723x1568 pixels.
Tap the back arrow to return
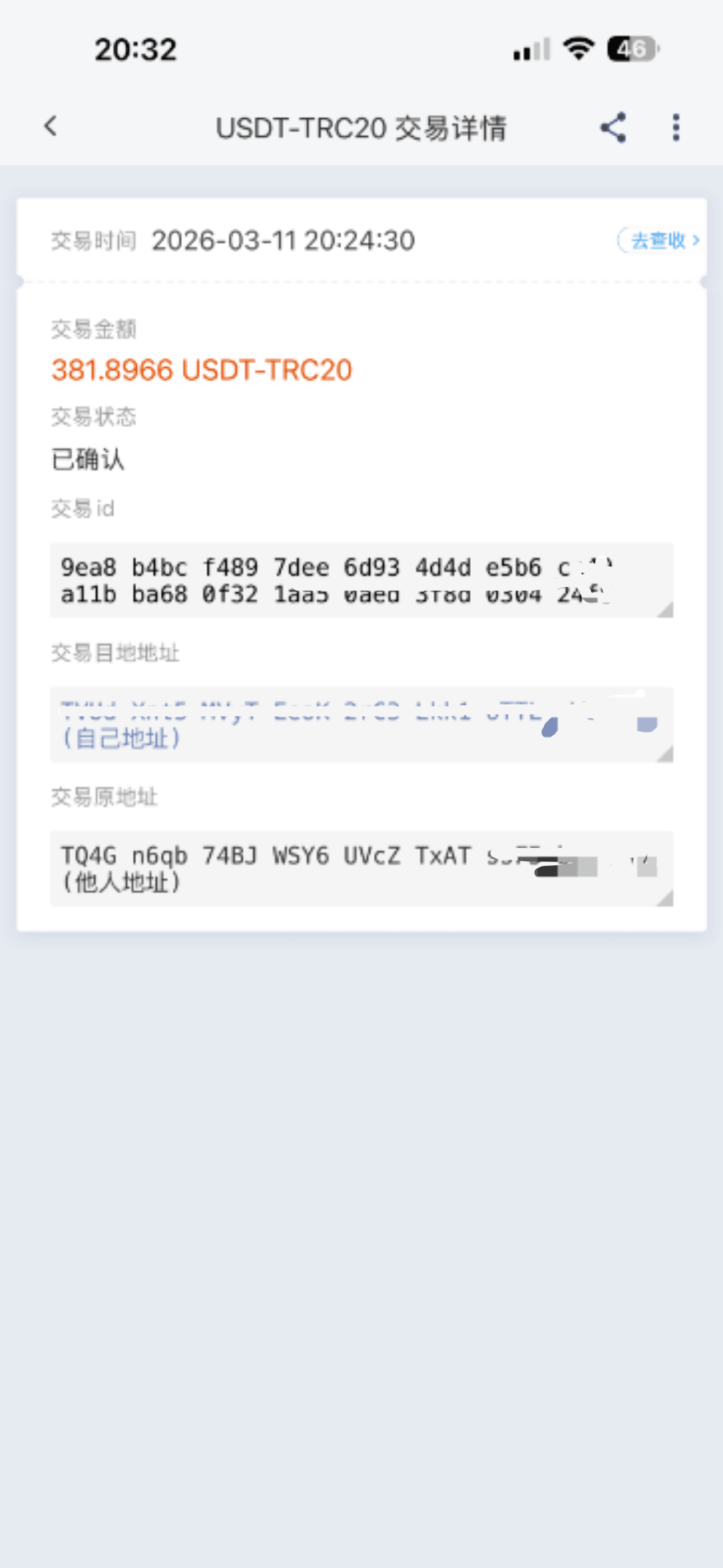pos(50,127)
